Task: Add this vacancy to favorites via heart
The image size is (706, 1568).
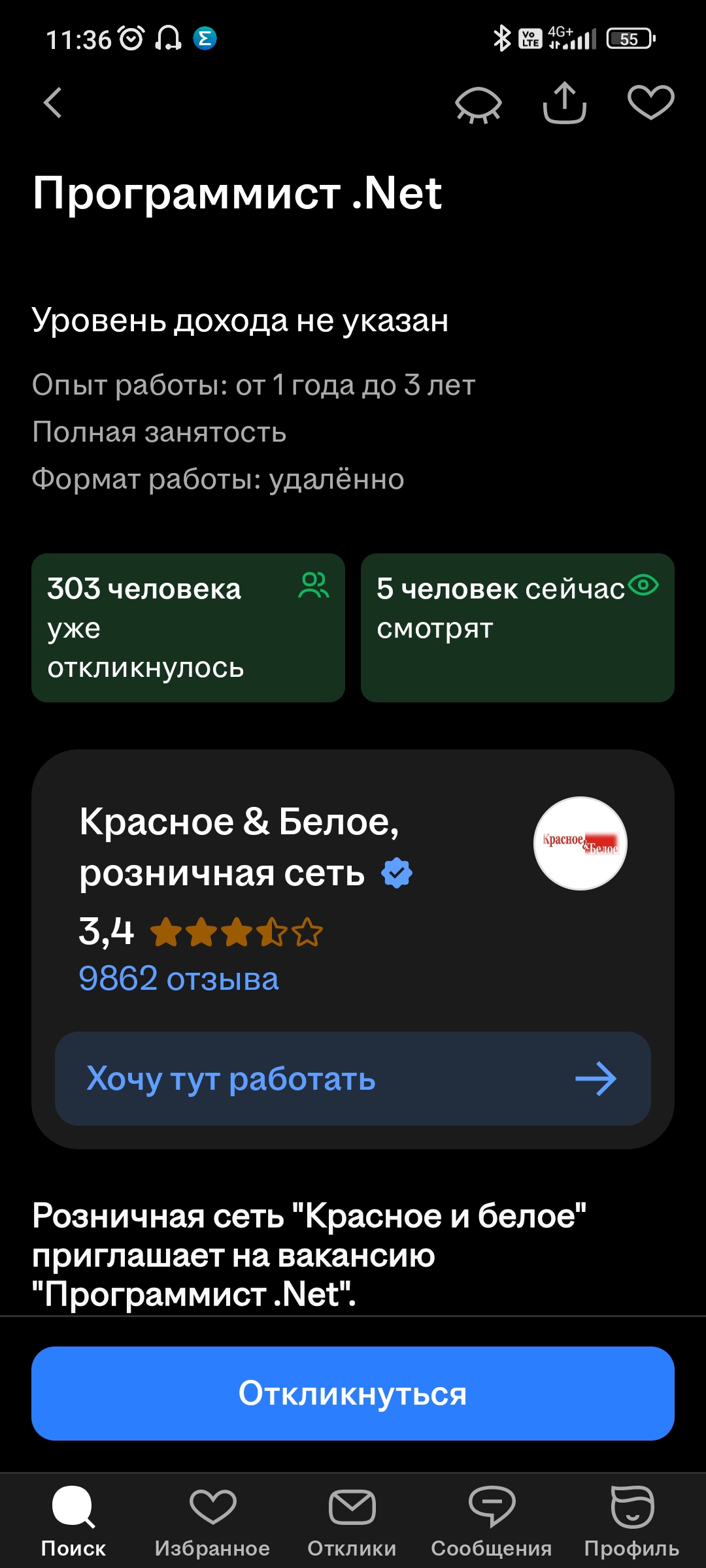Action: (650, 103)
